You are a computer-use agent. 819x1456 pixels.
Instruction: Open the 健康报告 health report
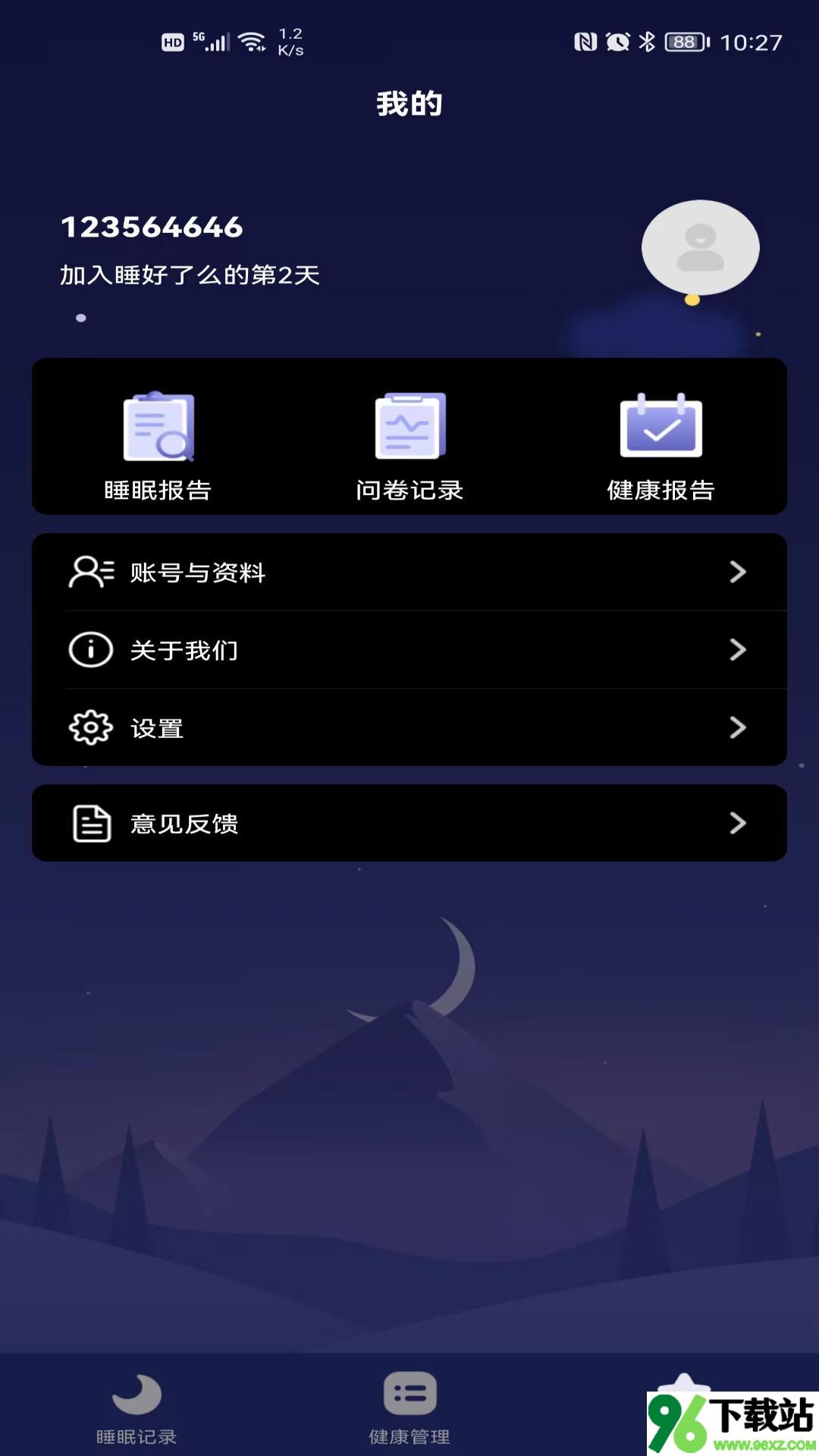pyautogui.click(x=661, y=445)
